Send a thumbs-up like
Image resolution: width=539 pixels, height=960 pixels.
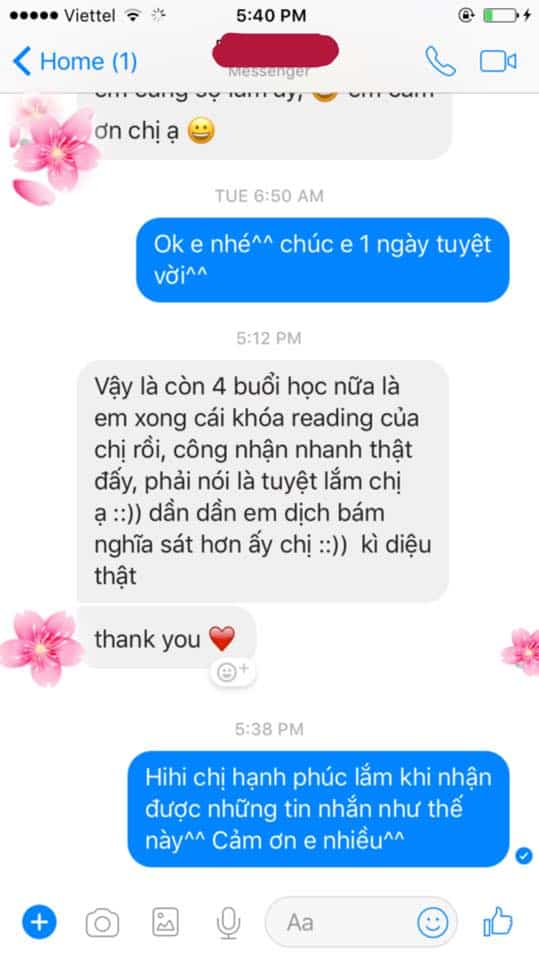[497, 921]
